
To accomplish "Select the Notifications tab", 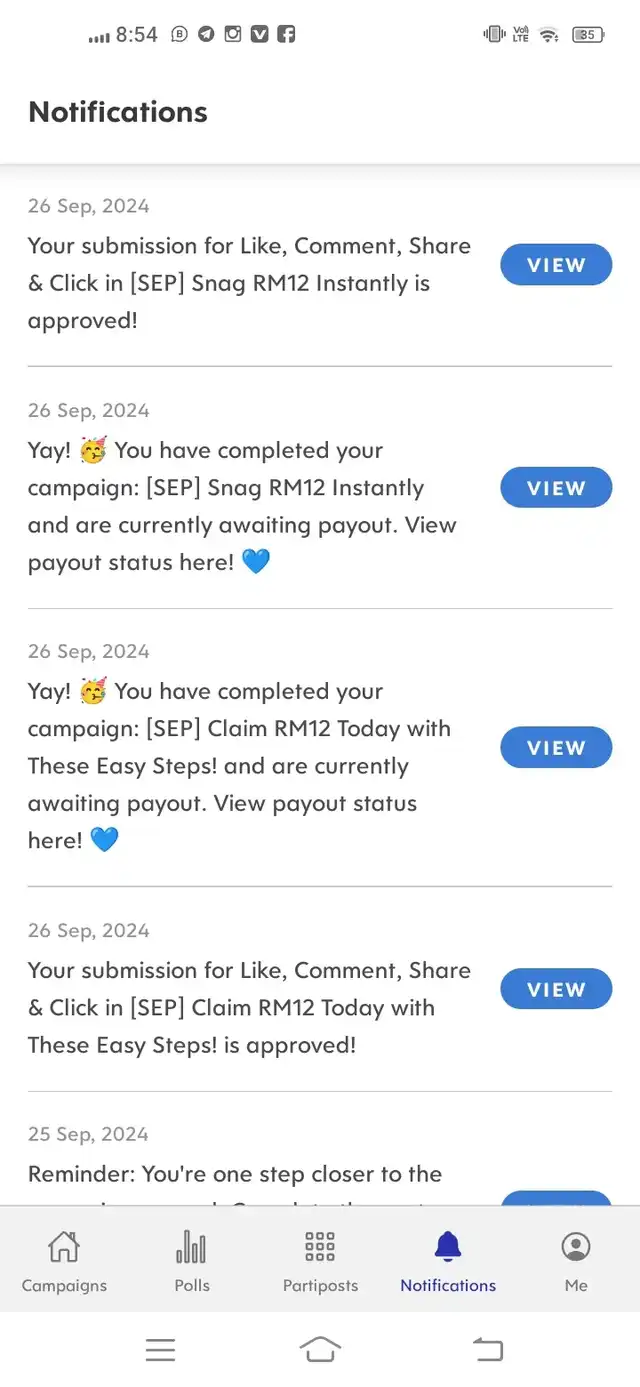I will click(x=448, y=1262).
